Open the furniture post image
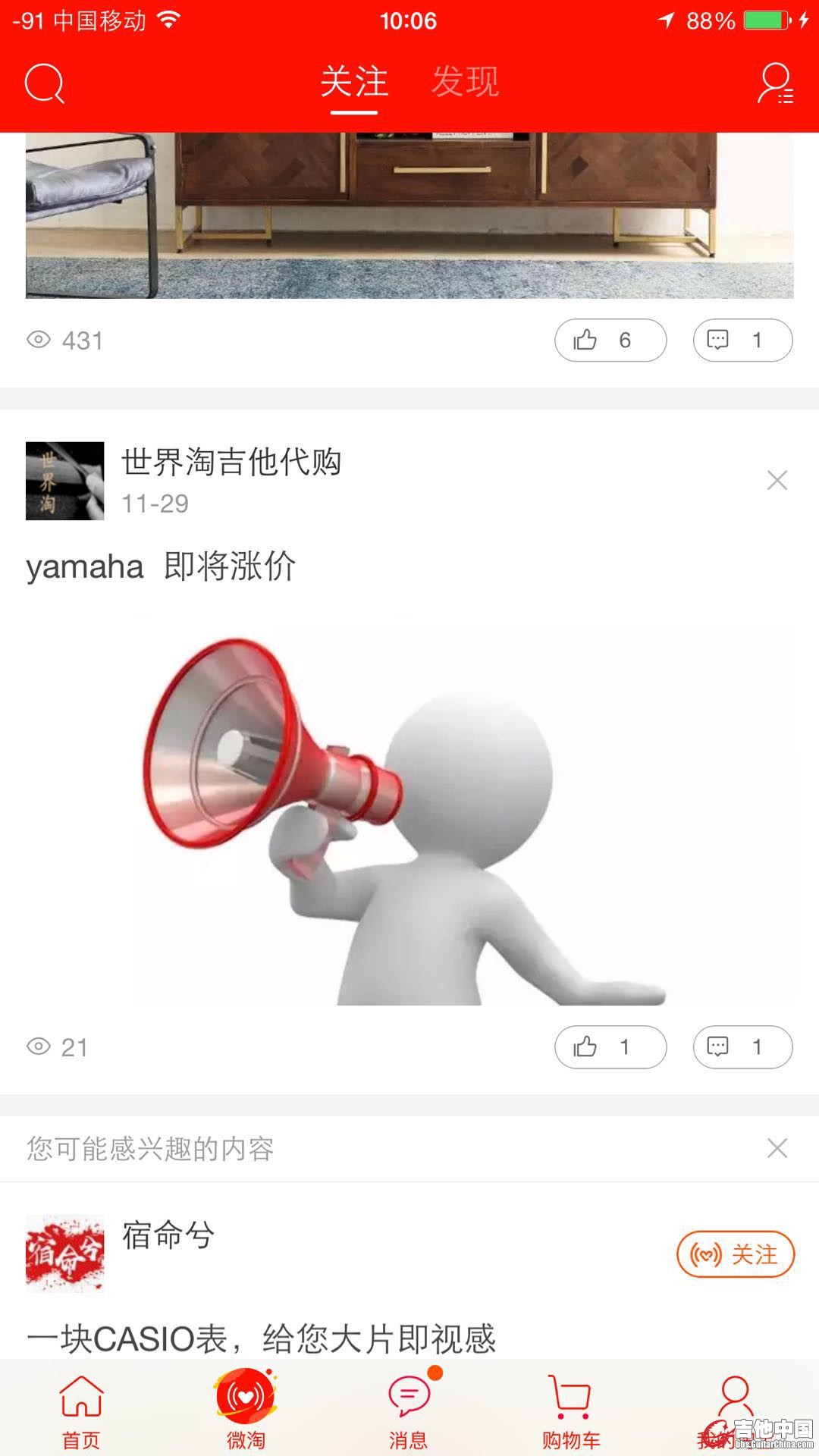The width and height of the screenshot is (819, 1456). click(x=409, y=216)
